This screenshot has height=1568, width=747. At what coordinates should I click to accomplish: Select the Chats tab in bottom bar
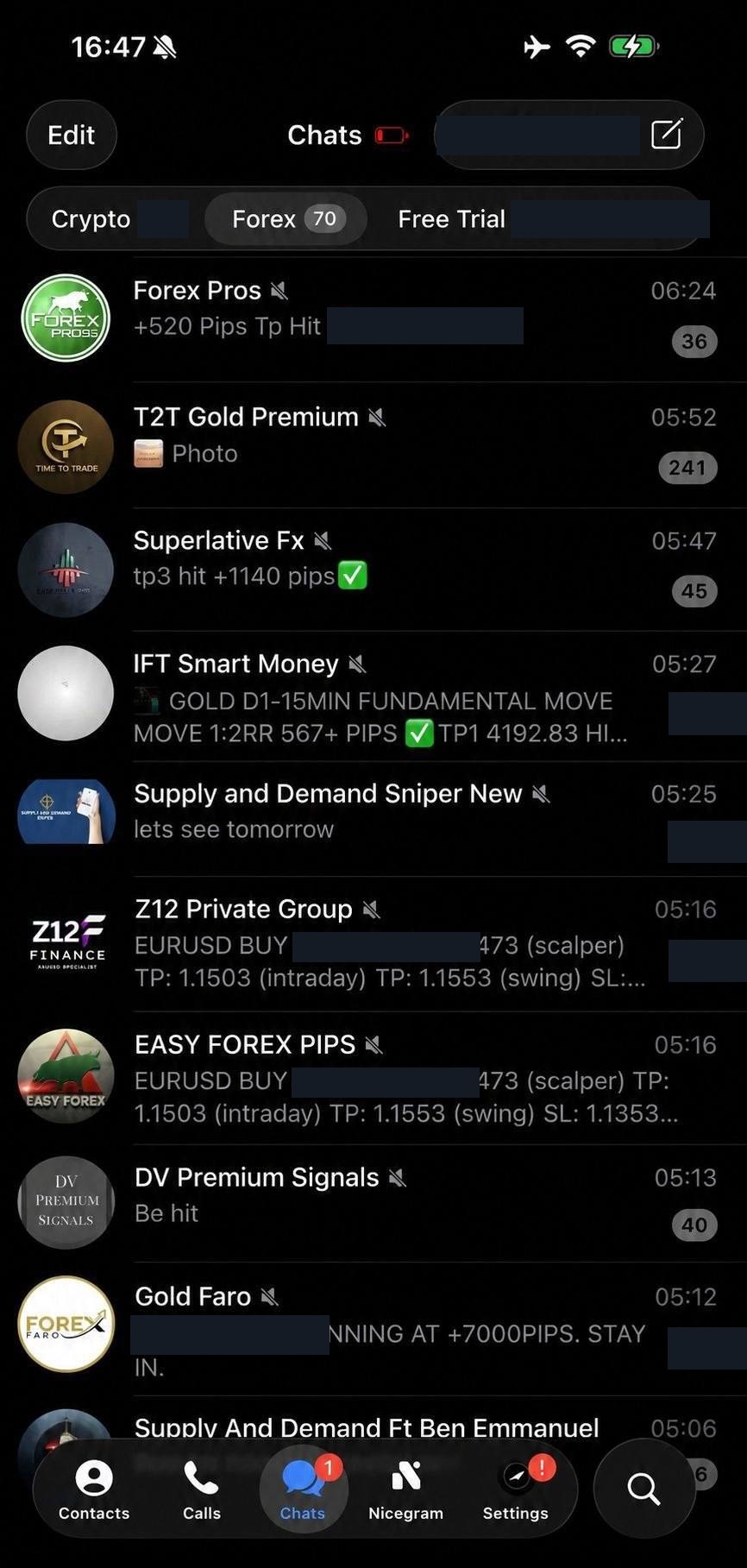pos(303,1490)
